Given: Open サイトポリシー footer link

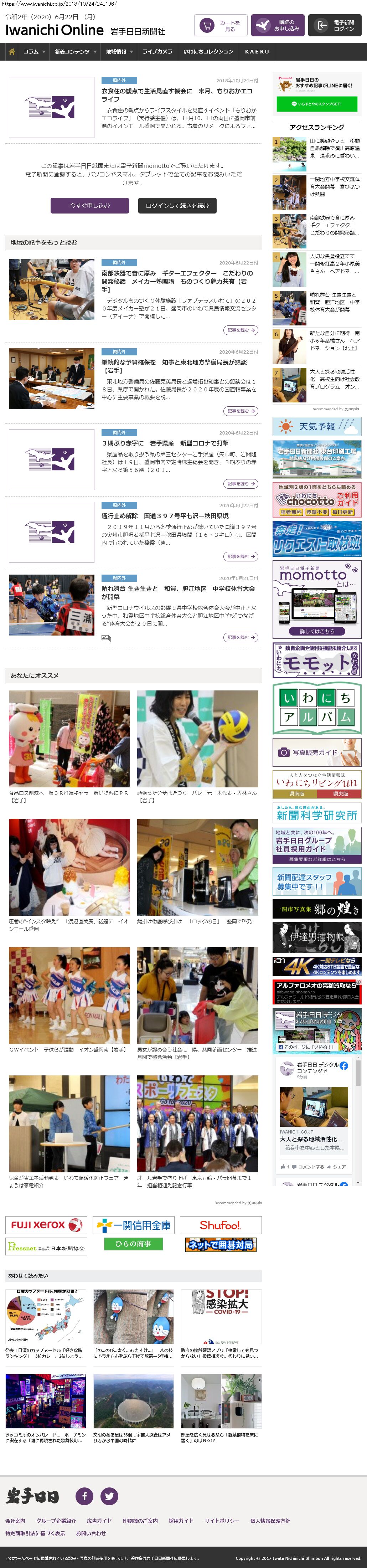Looking at the screenshot, I should tap(222, 1521).
